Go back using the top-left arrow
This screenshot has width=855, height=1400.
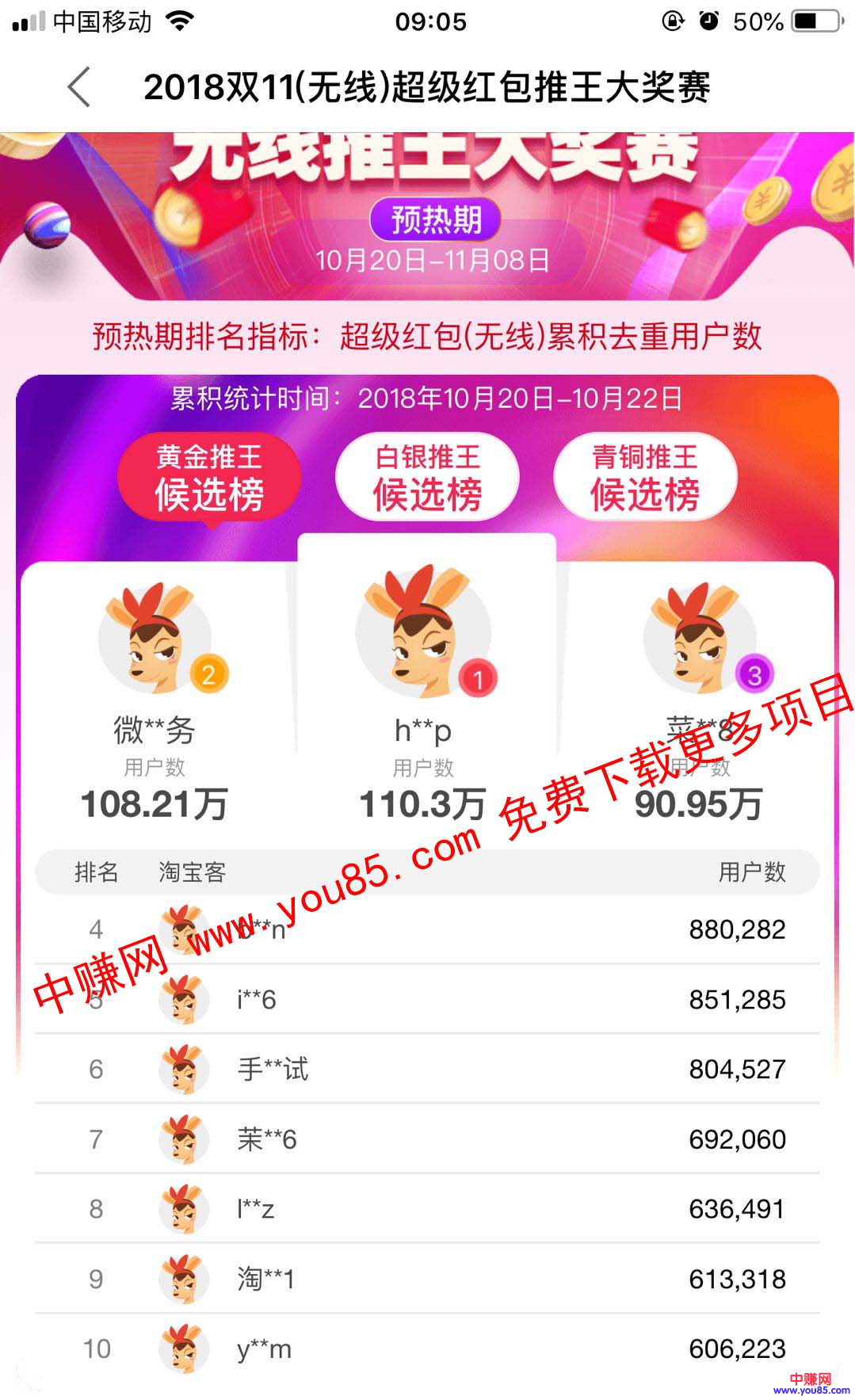point(80,87)
